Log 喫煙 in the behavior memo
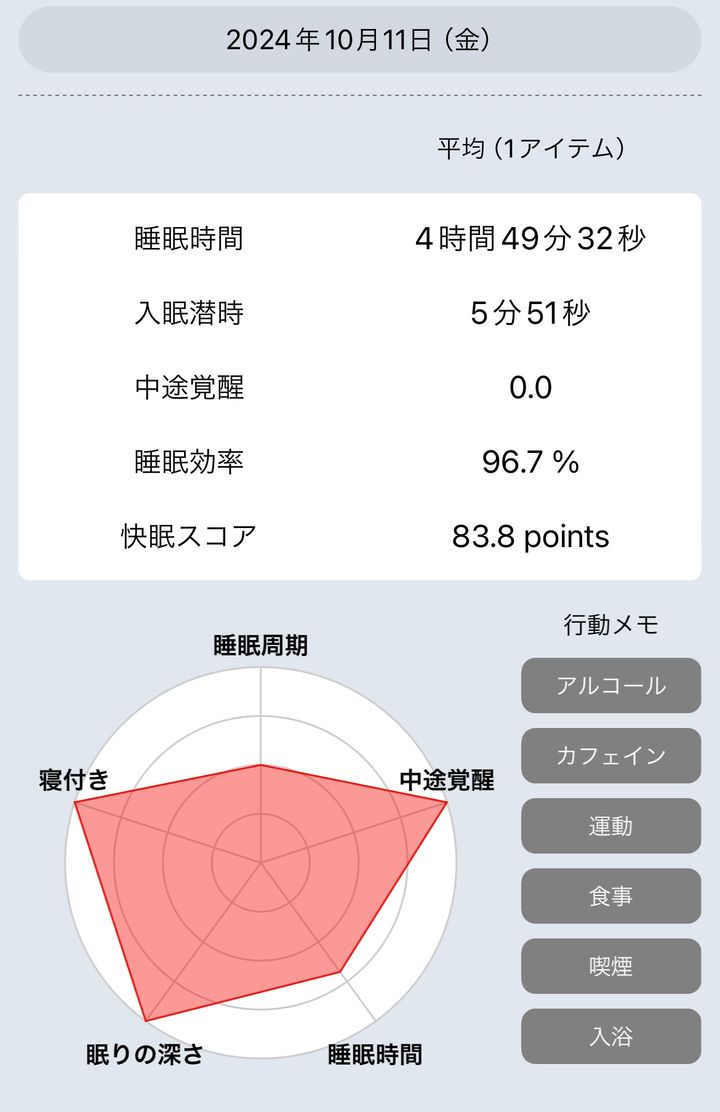Viewport: 720px width, 1112px height. coord(610,966)
